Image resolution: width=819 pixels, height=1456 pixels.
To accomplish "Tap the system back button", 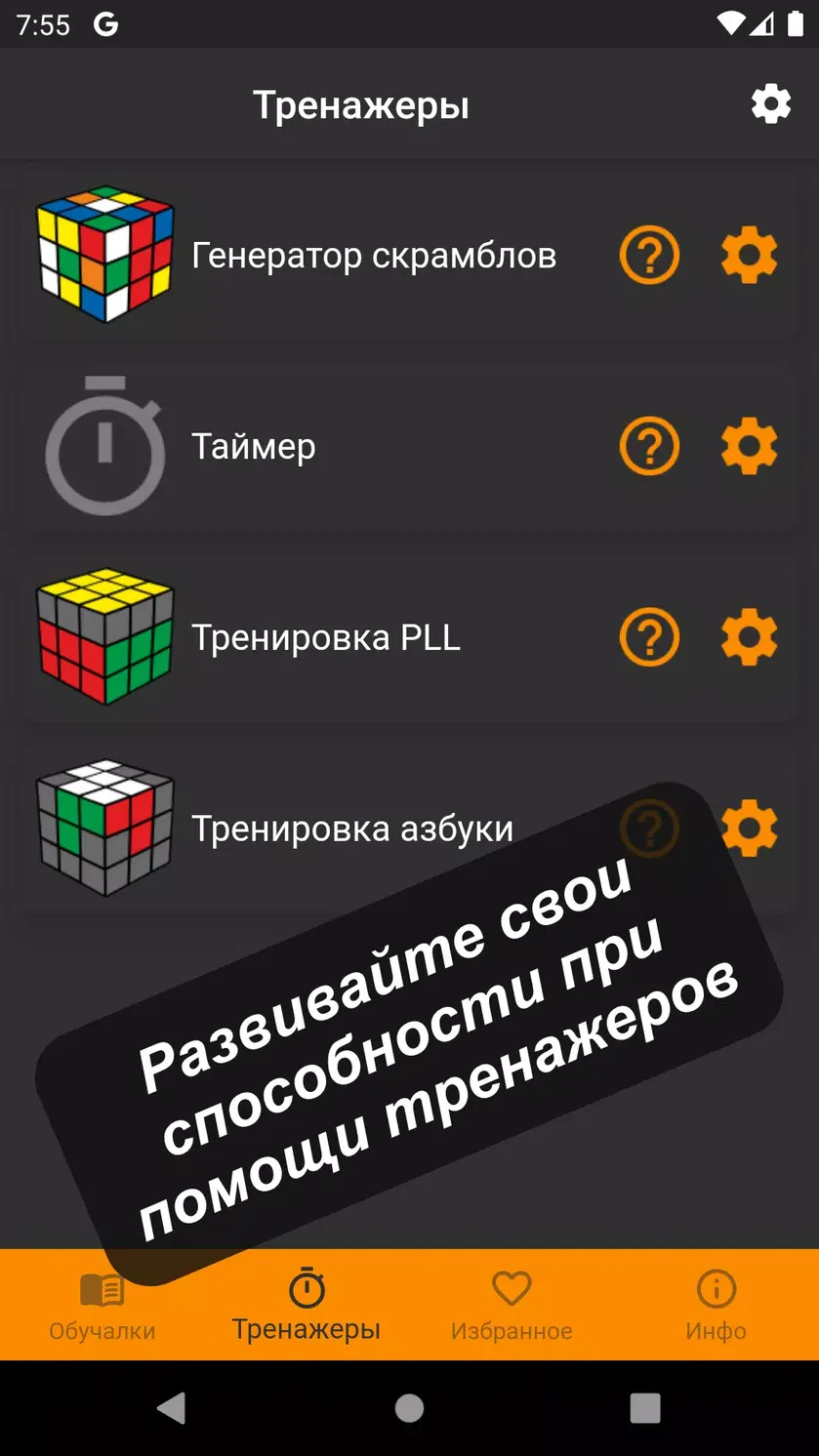I will [172, 1407].
